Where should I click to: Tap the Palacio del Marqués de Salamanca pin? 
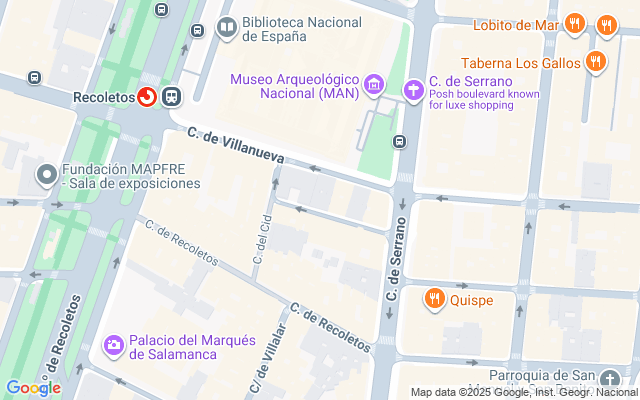point(114,346)
